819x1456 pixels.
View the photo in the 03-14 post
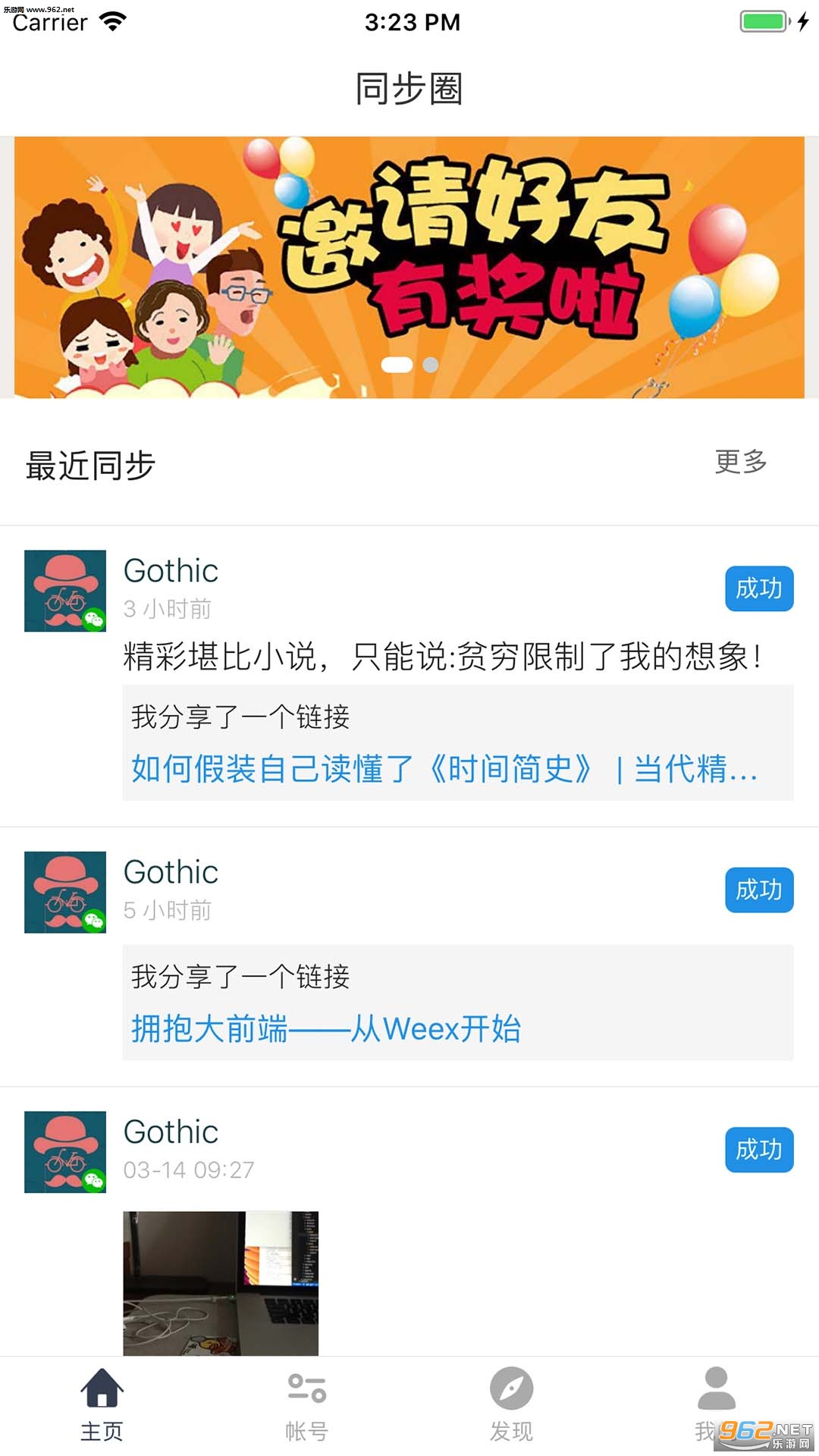point(221,1283)
